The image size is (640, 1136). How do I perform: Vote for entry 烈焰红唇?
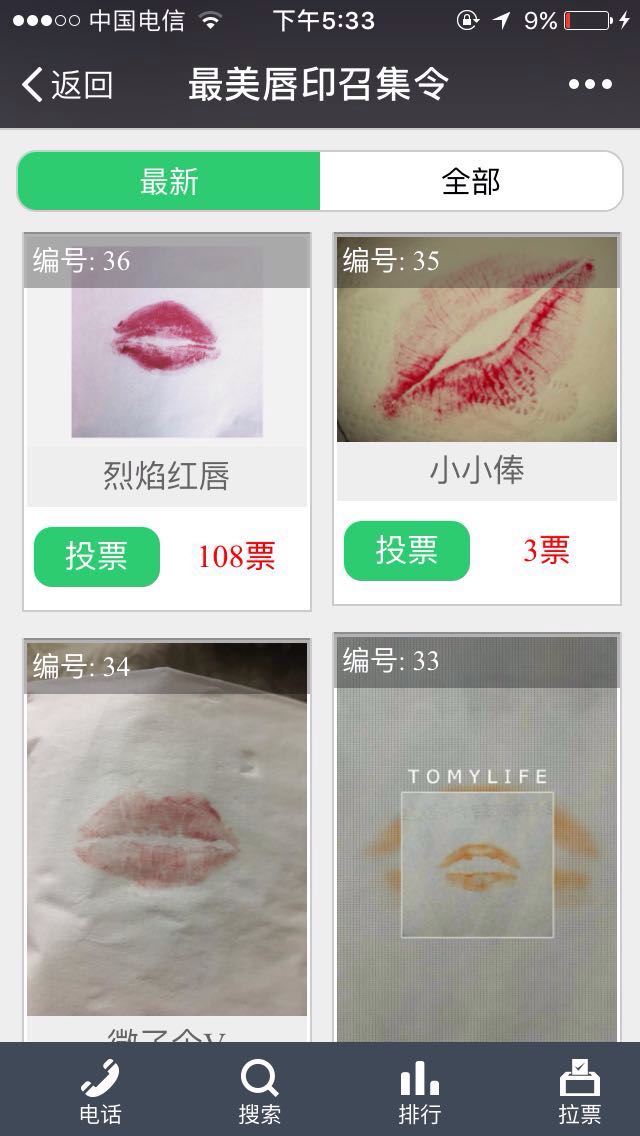tap(97, 556)
